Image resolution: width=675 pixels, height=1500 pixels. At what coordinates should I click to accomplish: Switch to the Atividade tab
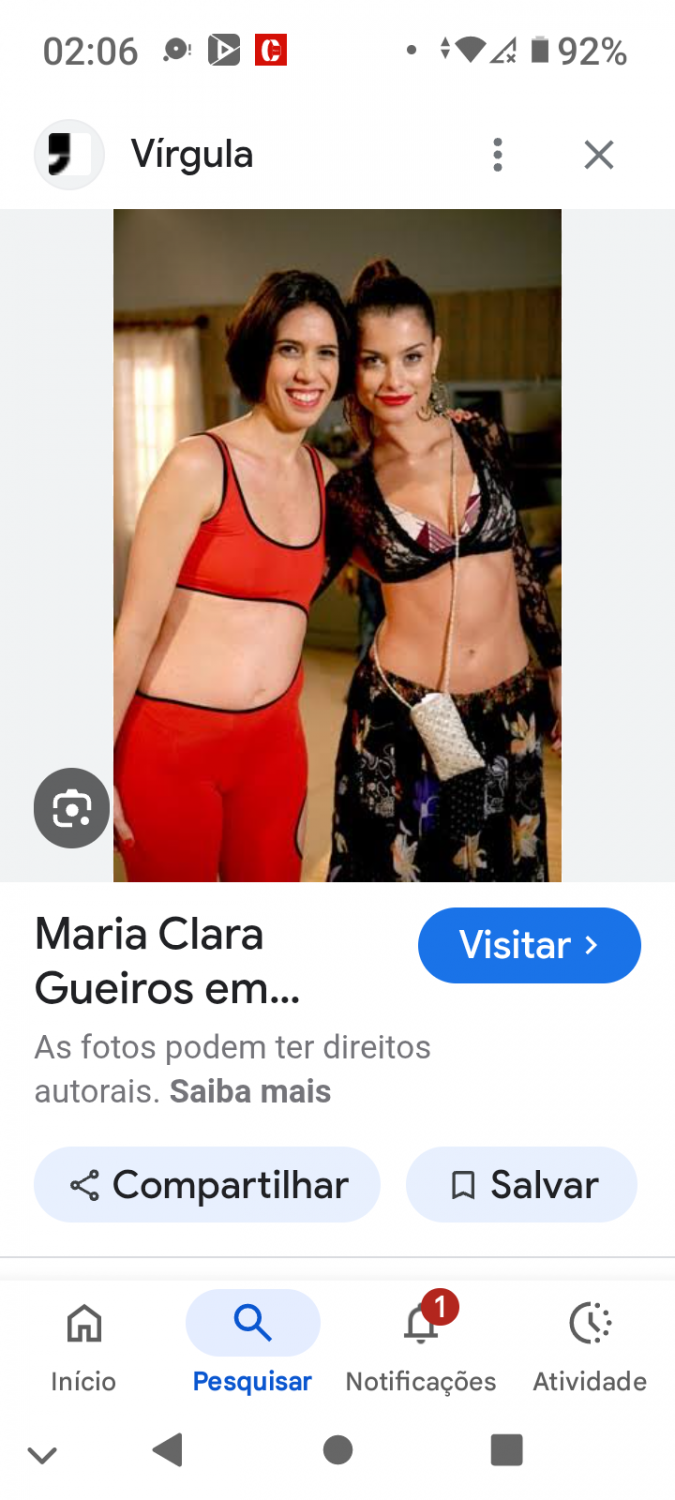[589, 1345]
